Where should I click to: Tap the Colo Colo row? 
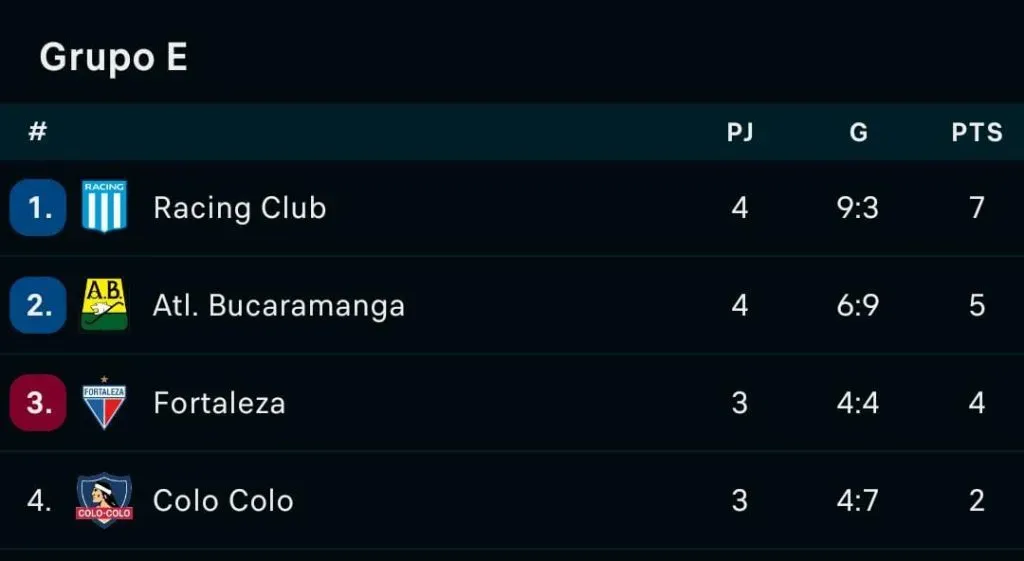point(223,500)
